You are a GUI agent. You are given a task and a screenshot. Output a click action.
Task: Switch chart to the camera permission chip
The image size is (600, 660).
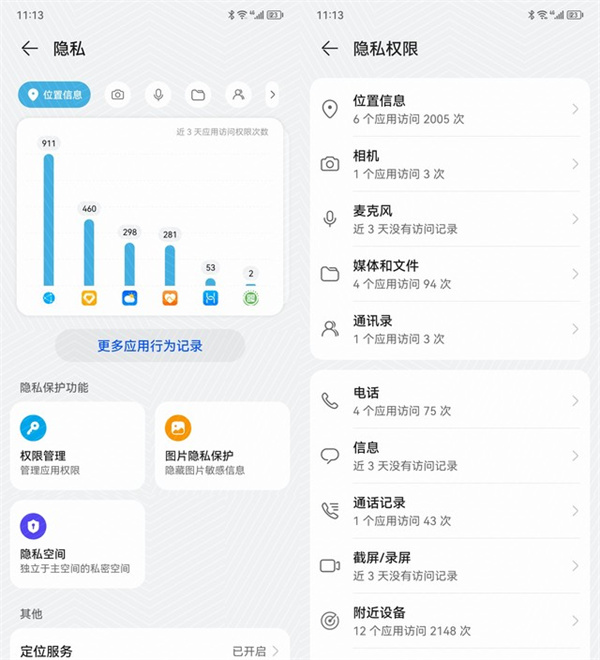tap(118, 95)
